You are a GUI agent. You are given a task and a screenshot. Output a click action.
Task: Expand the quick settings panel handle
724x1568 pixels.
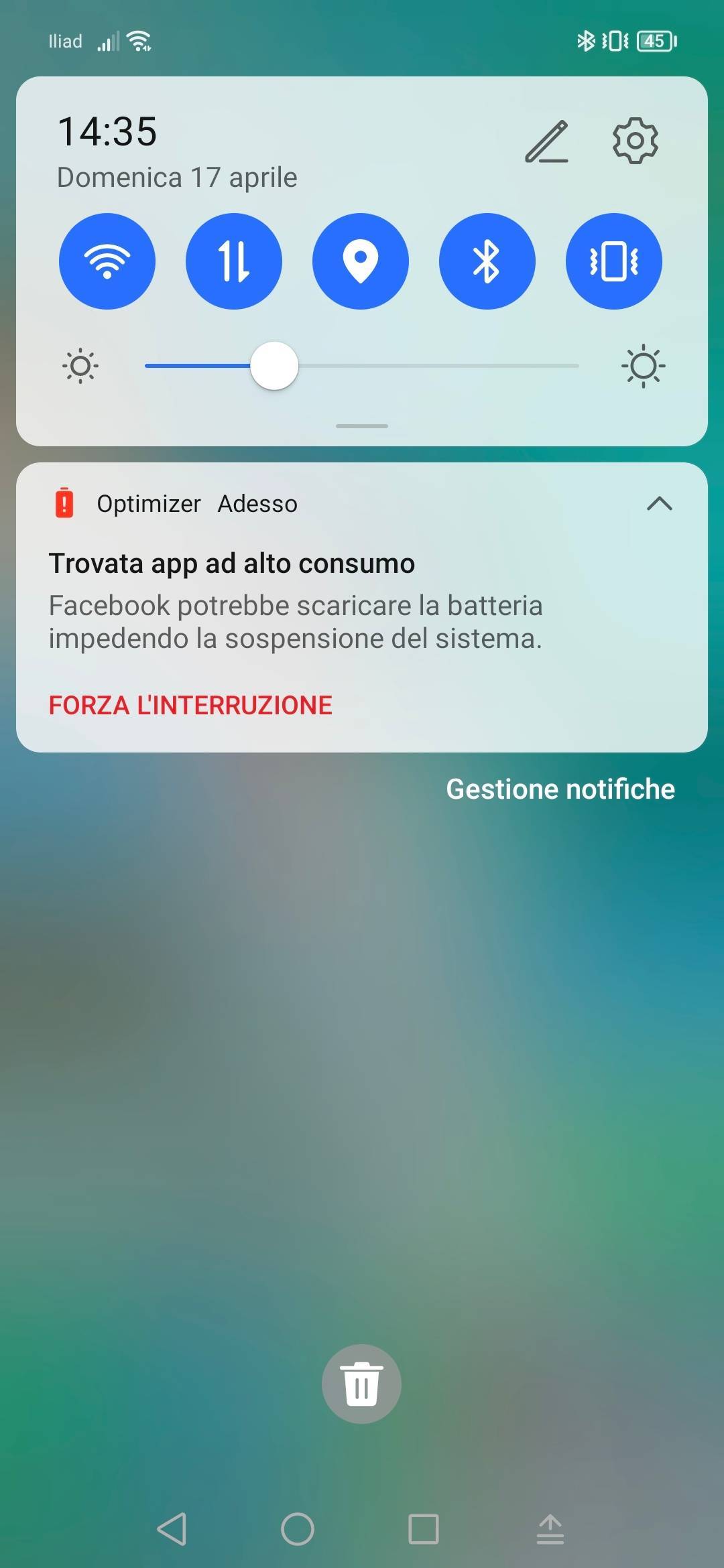[x=361, y=426]
